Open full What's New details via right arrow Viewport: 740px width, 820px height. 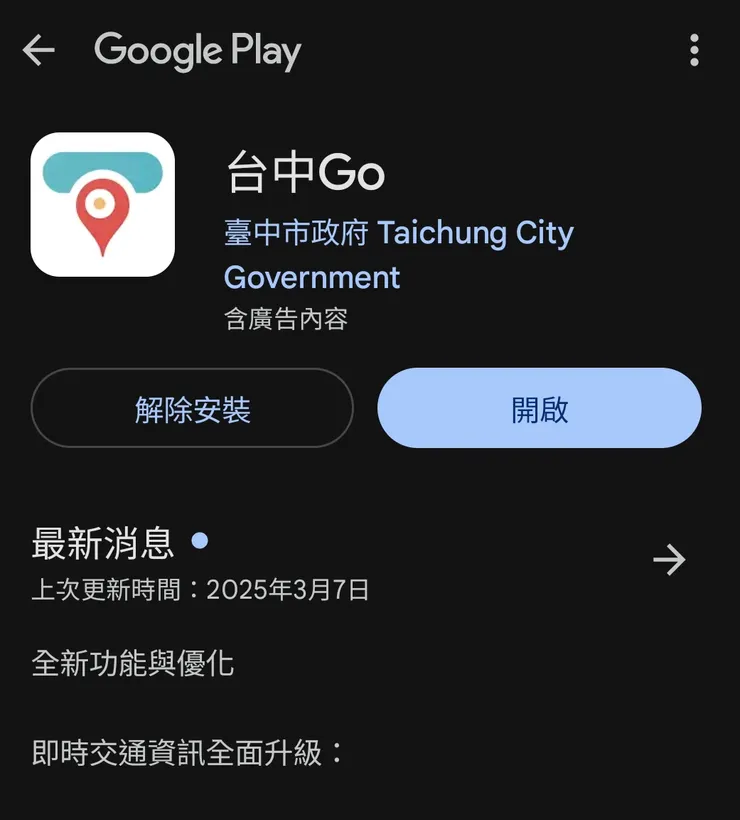(x=668, y=561)
